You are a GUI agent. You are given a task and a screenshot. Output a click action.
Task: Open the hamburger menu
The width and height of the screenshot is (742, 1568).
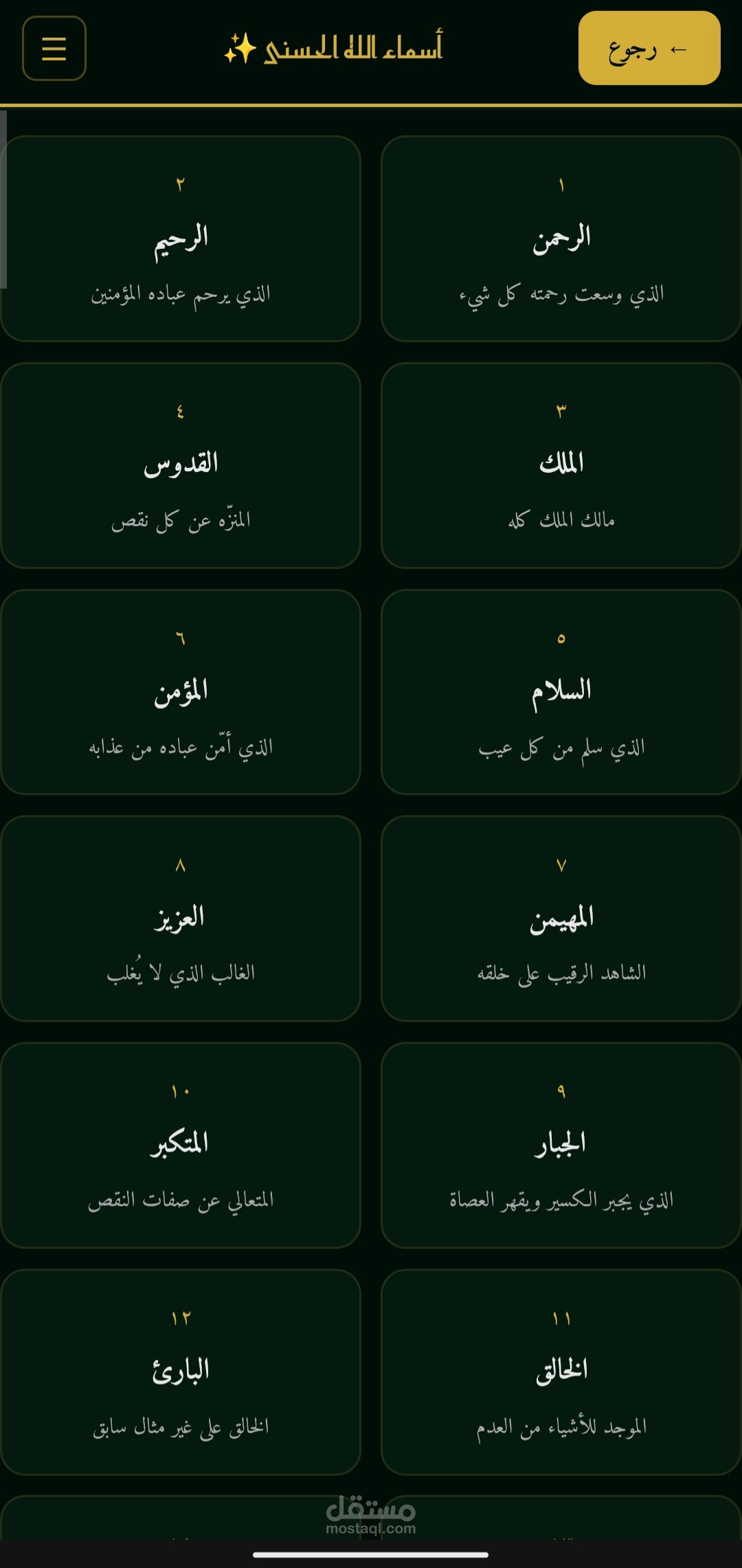[54, 49]
